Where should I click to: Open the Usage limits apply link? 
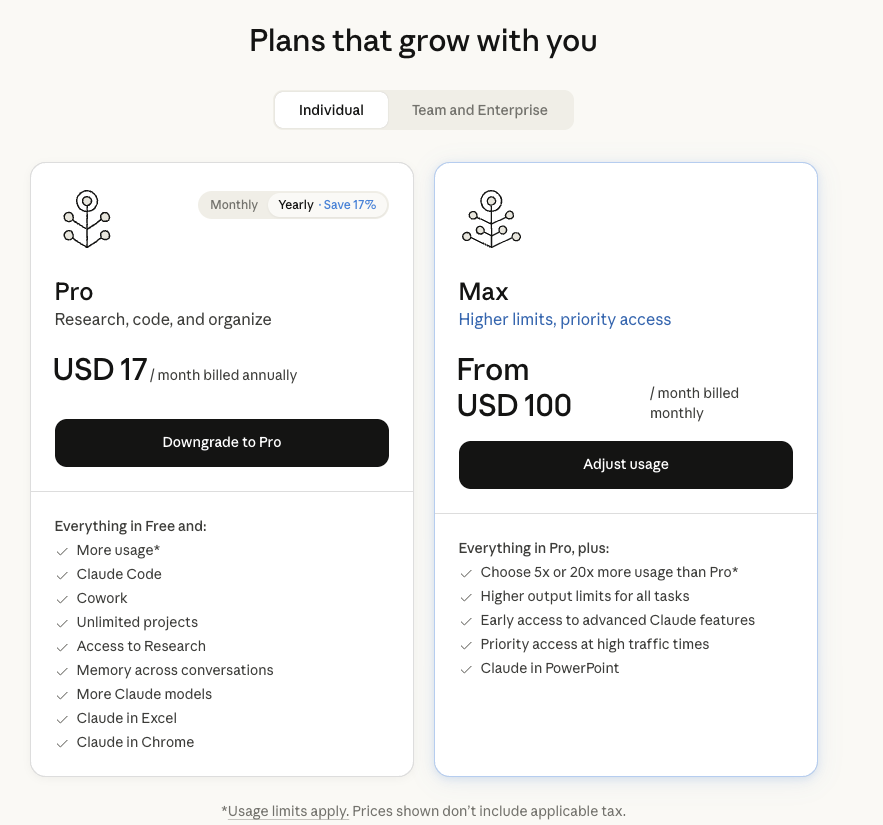coord(288,811)
